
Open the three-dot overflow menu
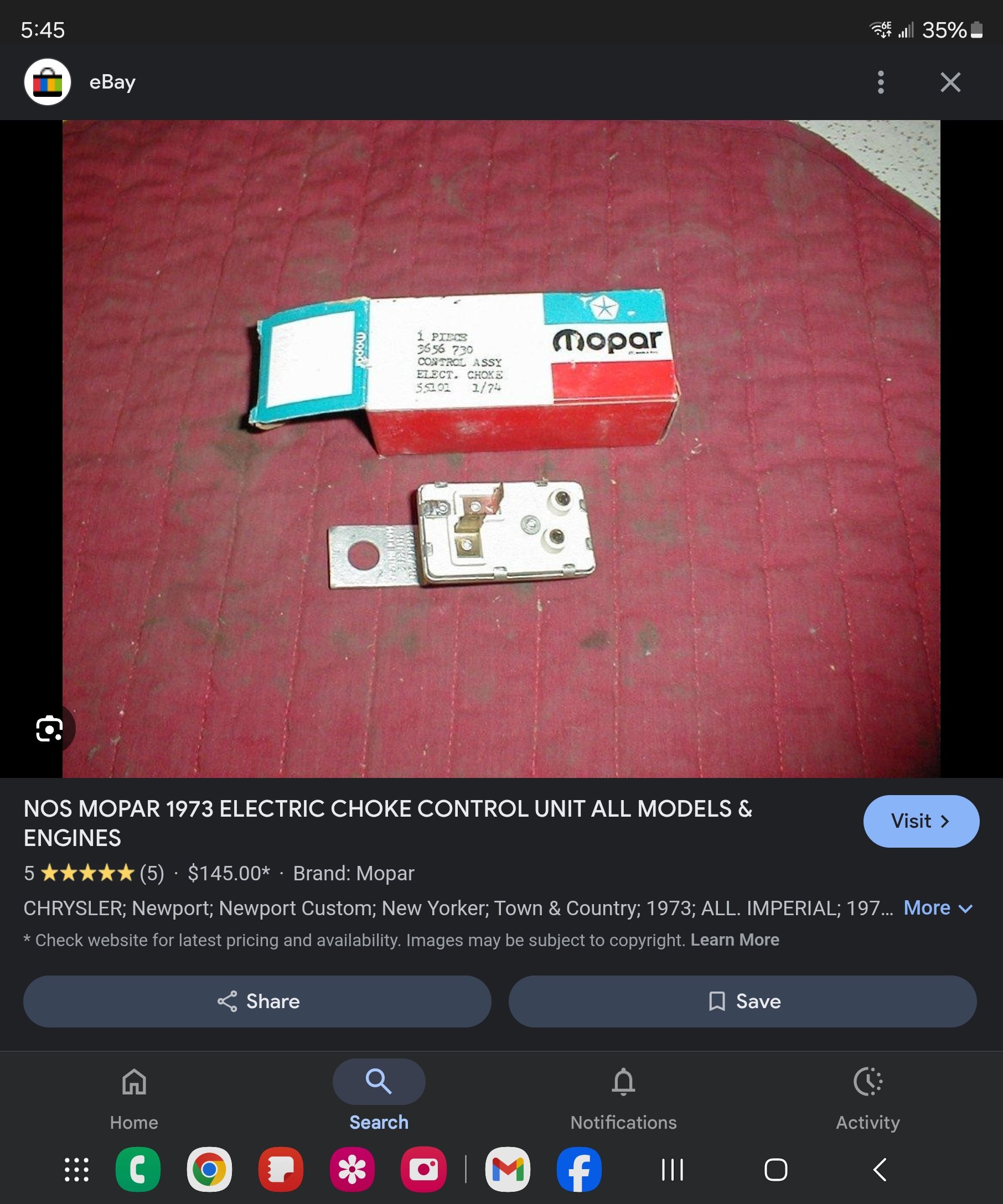[880, 82]
